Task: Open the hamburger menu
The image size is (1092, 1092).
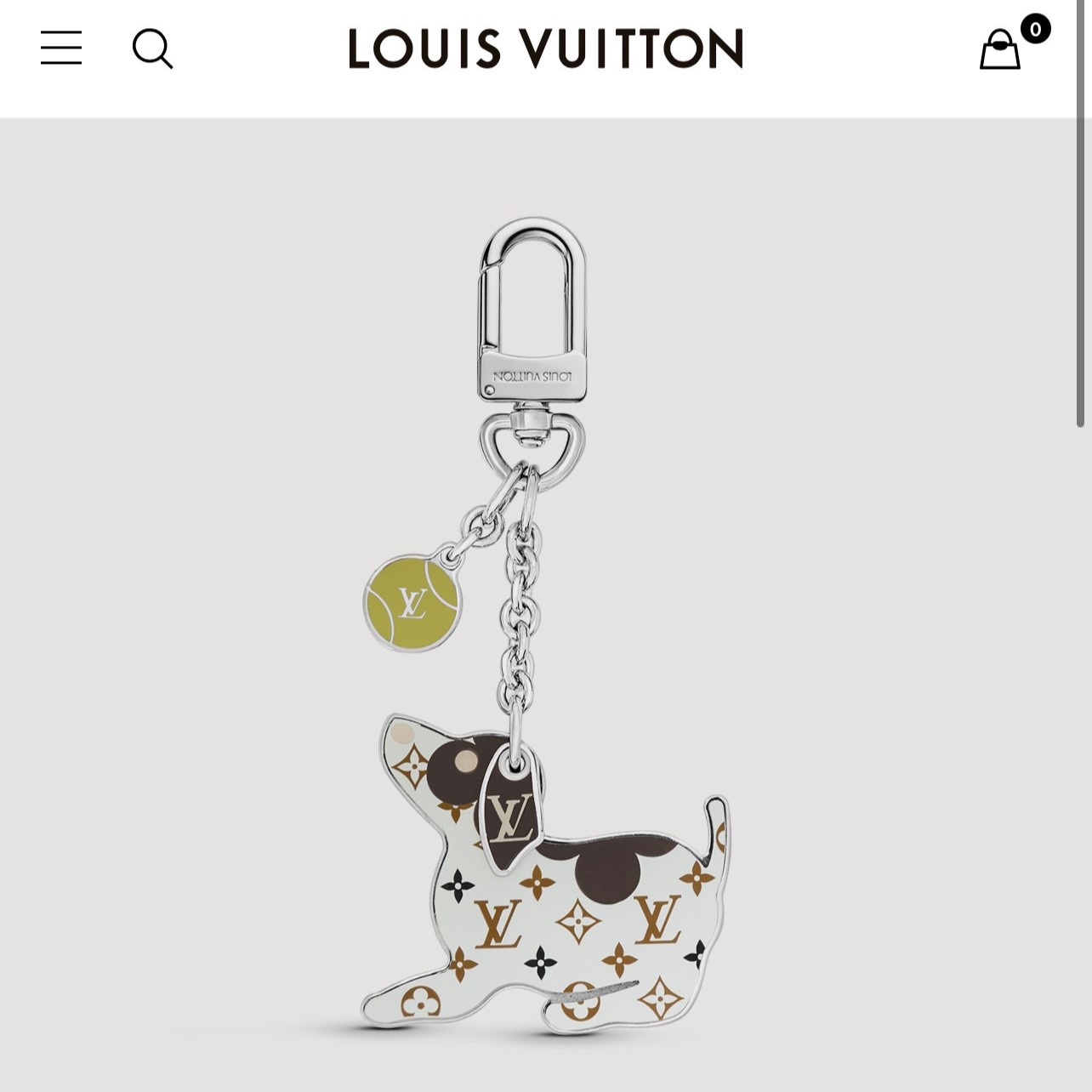Action: [x=61, y=48]
